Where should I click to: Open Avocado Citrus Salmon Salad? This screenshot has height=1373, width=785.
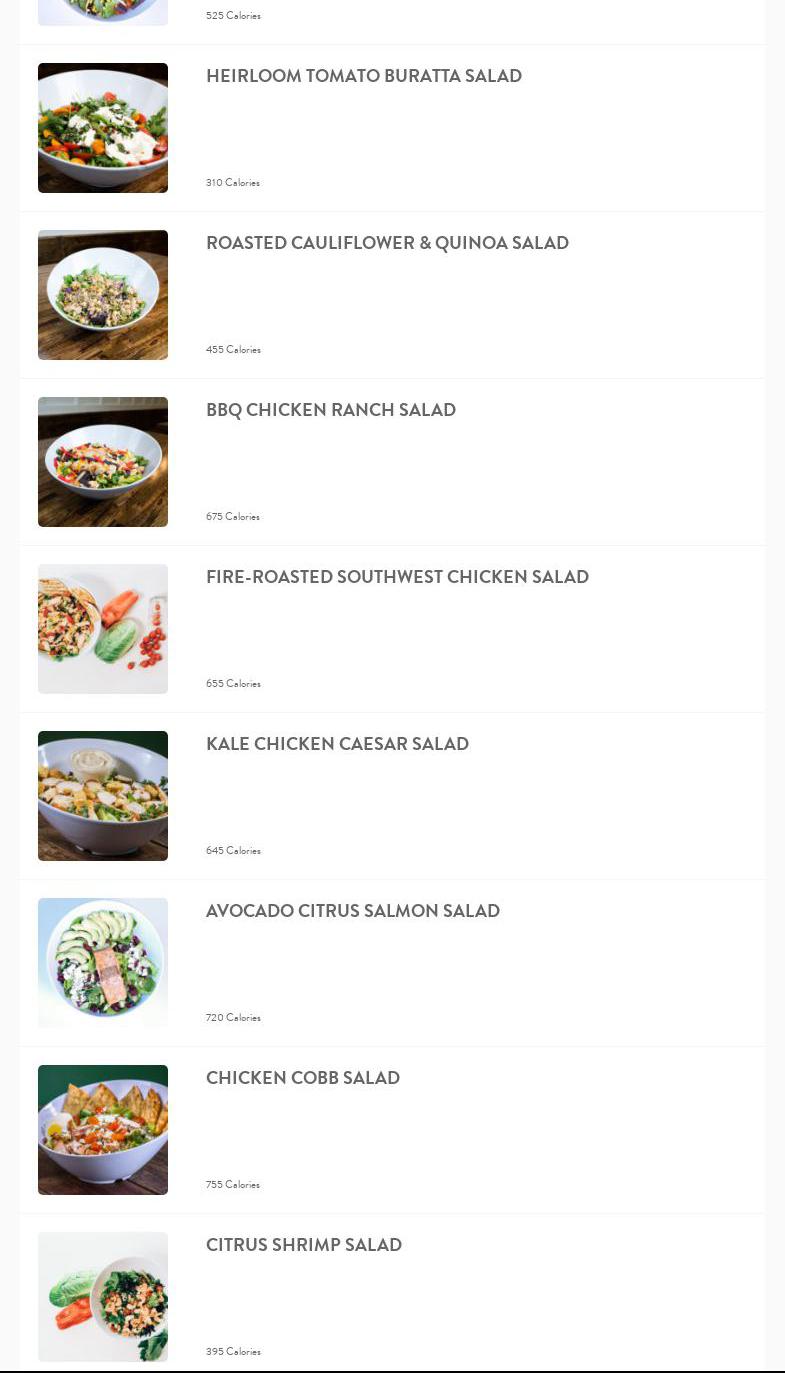pos(352,911)
